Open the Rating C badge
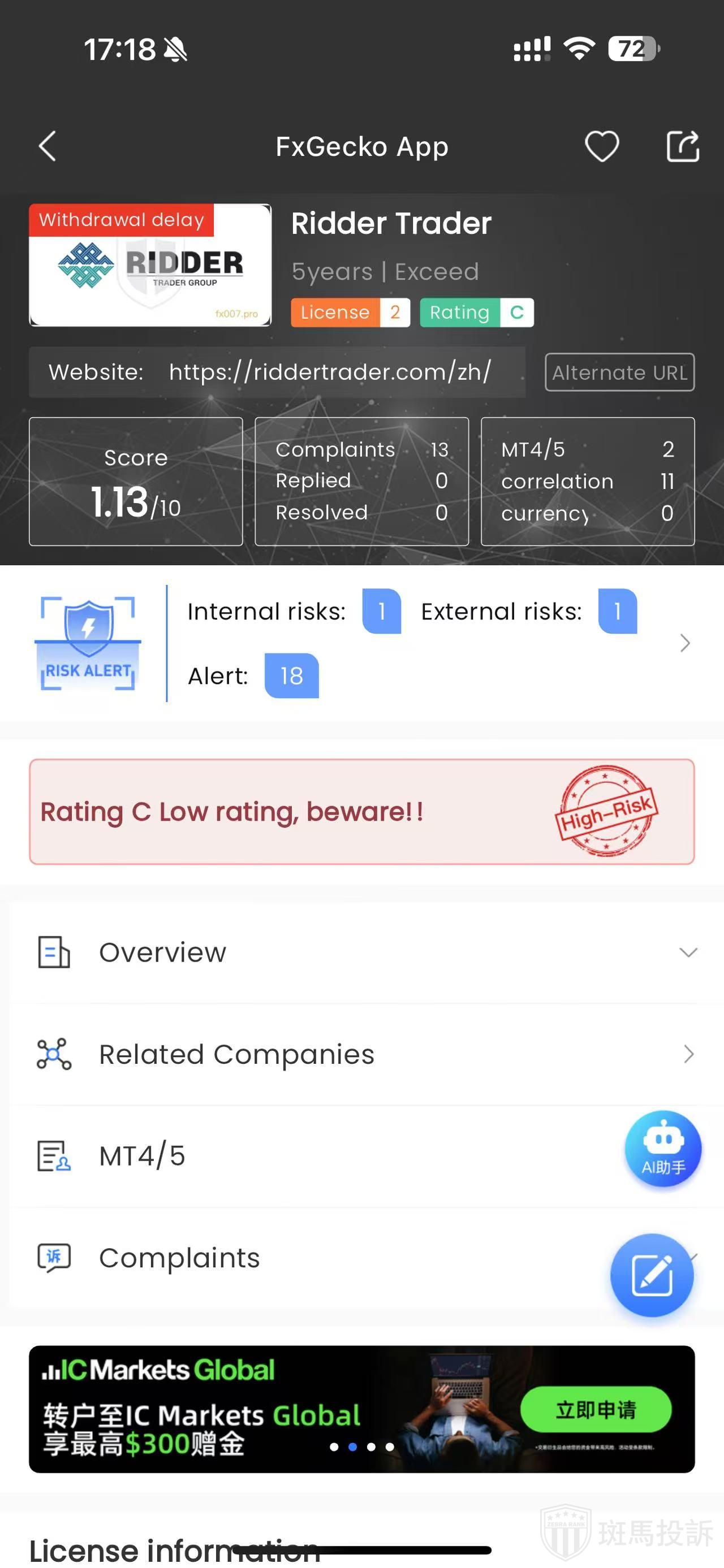The image size is (724, 1568). (476, 312)
